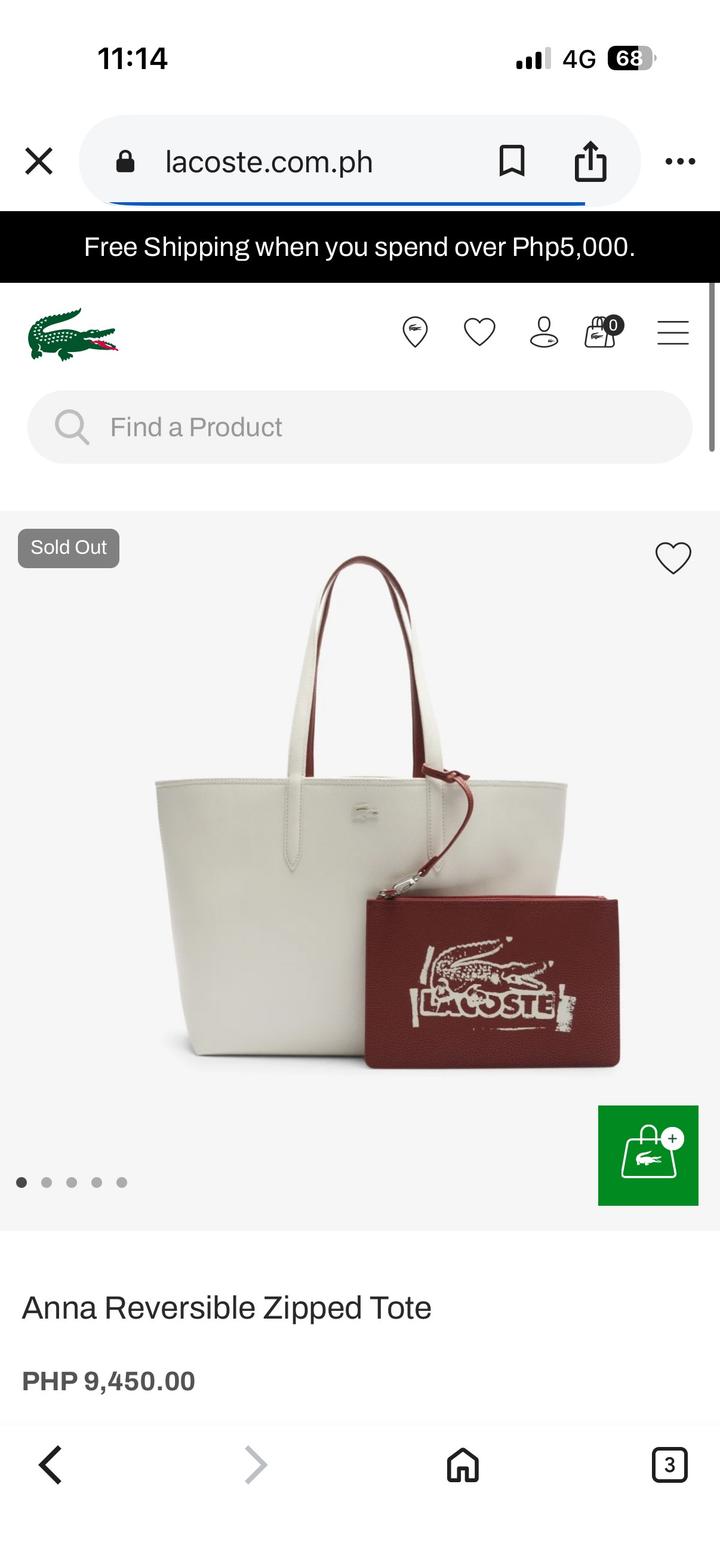This screenshot has width=720, height=1565.
Task: Open the hamburger menu
Action: [673, 332]
